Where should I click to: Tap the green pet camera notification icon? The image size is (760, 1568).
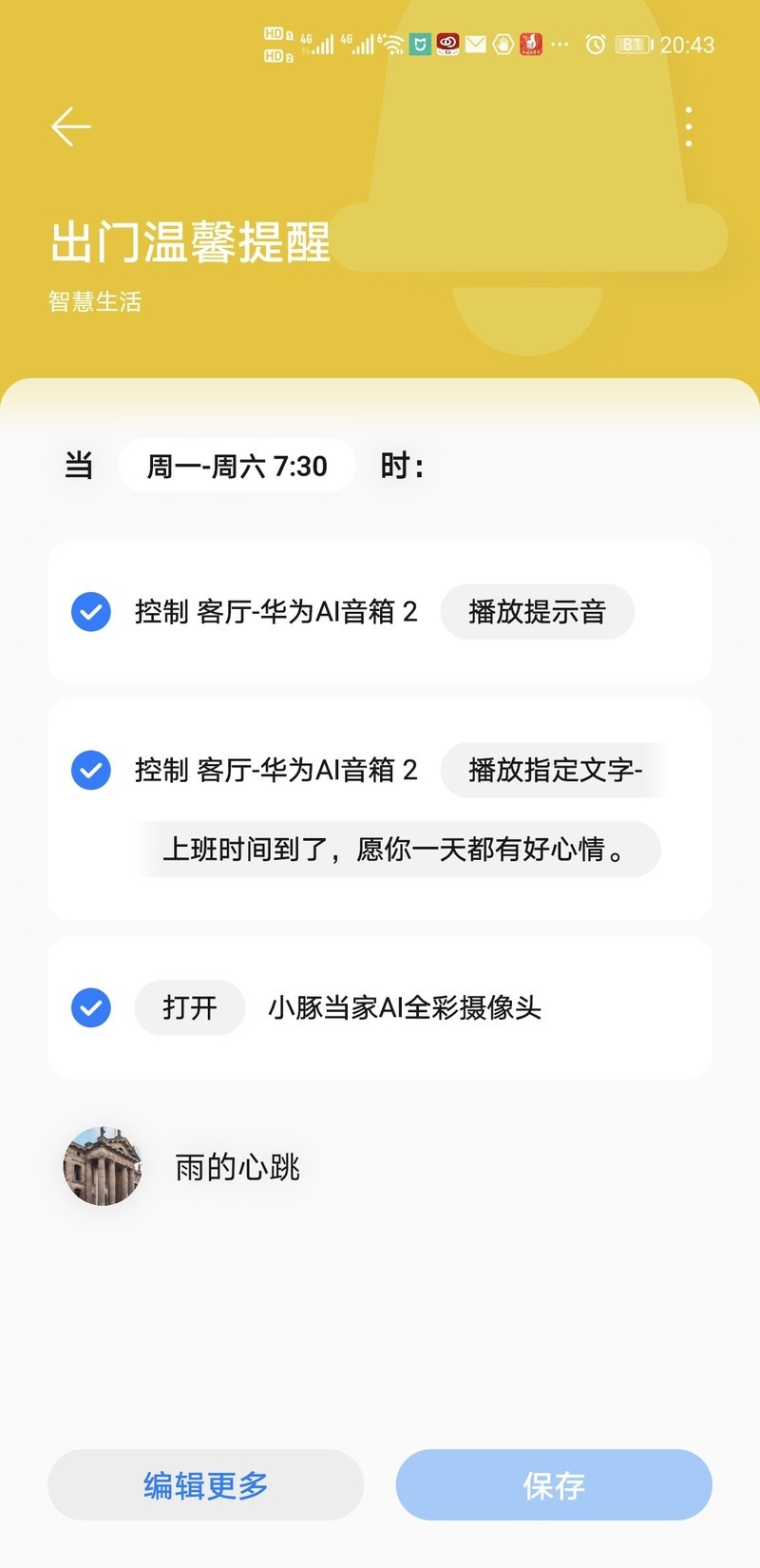[x=418, y=43]
